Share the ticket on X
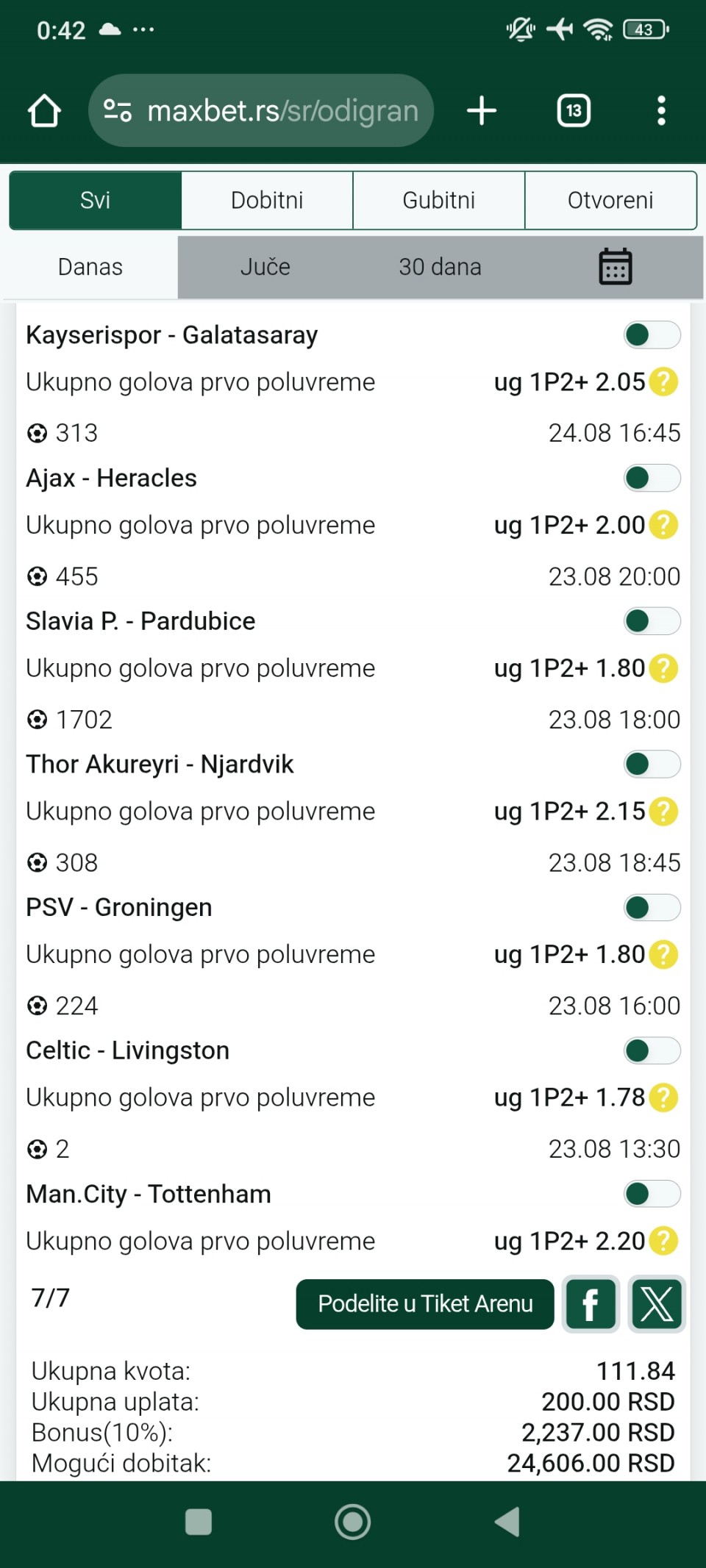Screen dimensions: 706x1568 (x=657, y=1304)
